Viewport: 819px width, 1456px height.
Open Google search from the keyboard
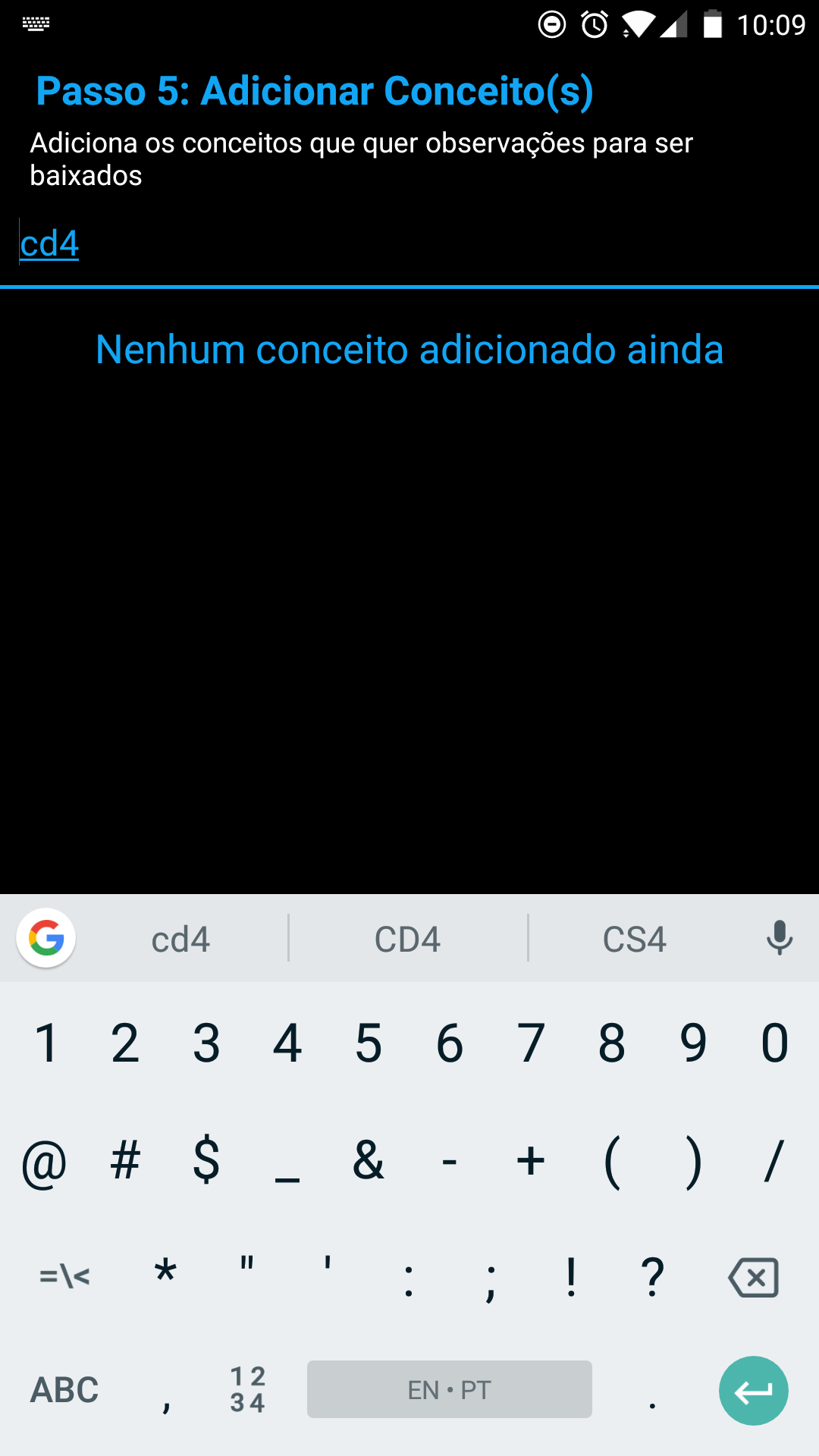(46, 938)
